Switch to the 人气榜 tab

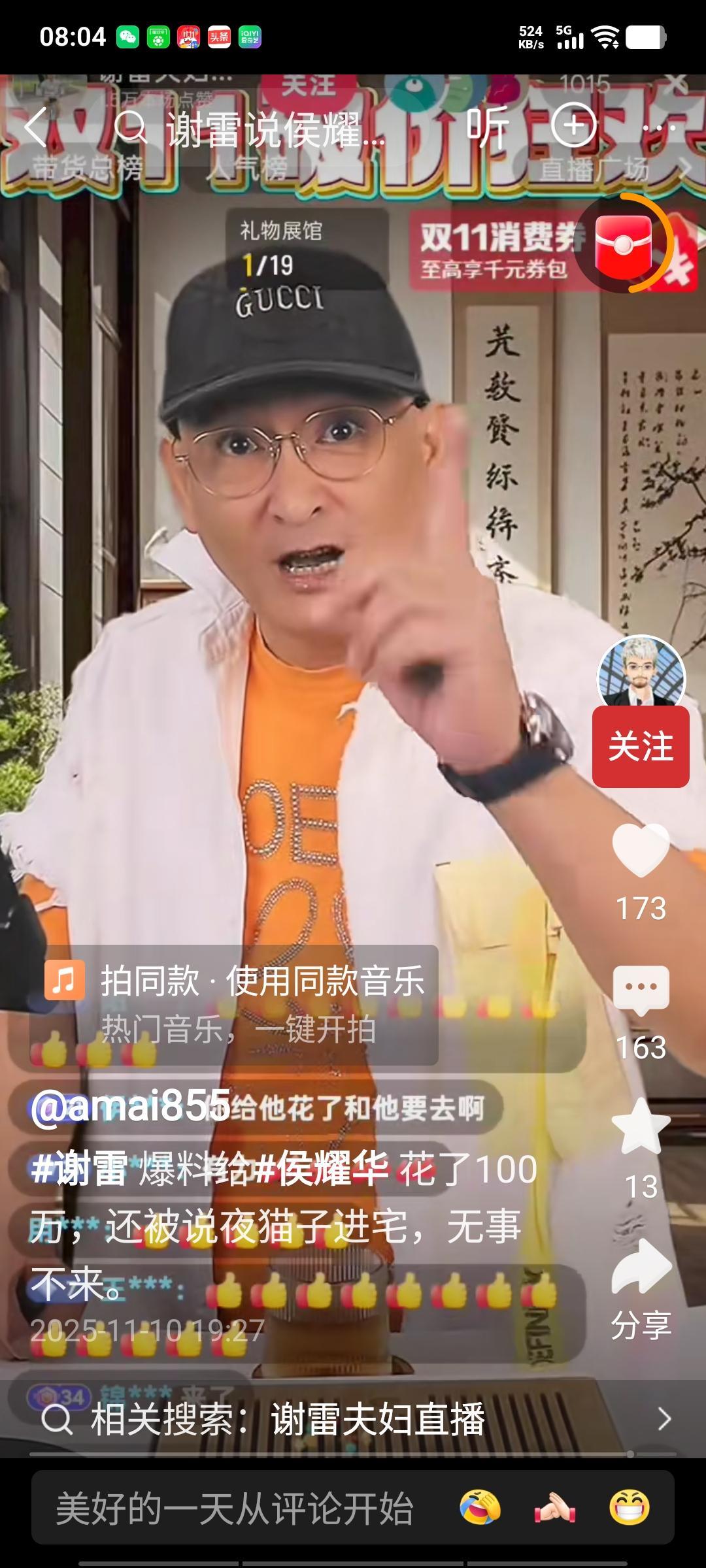pos(245,169)
